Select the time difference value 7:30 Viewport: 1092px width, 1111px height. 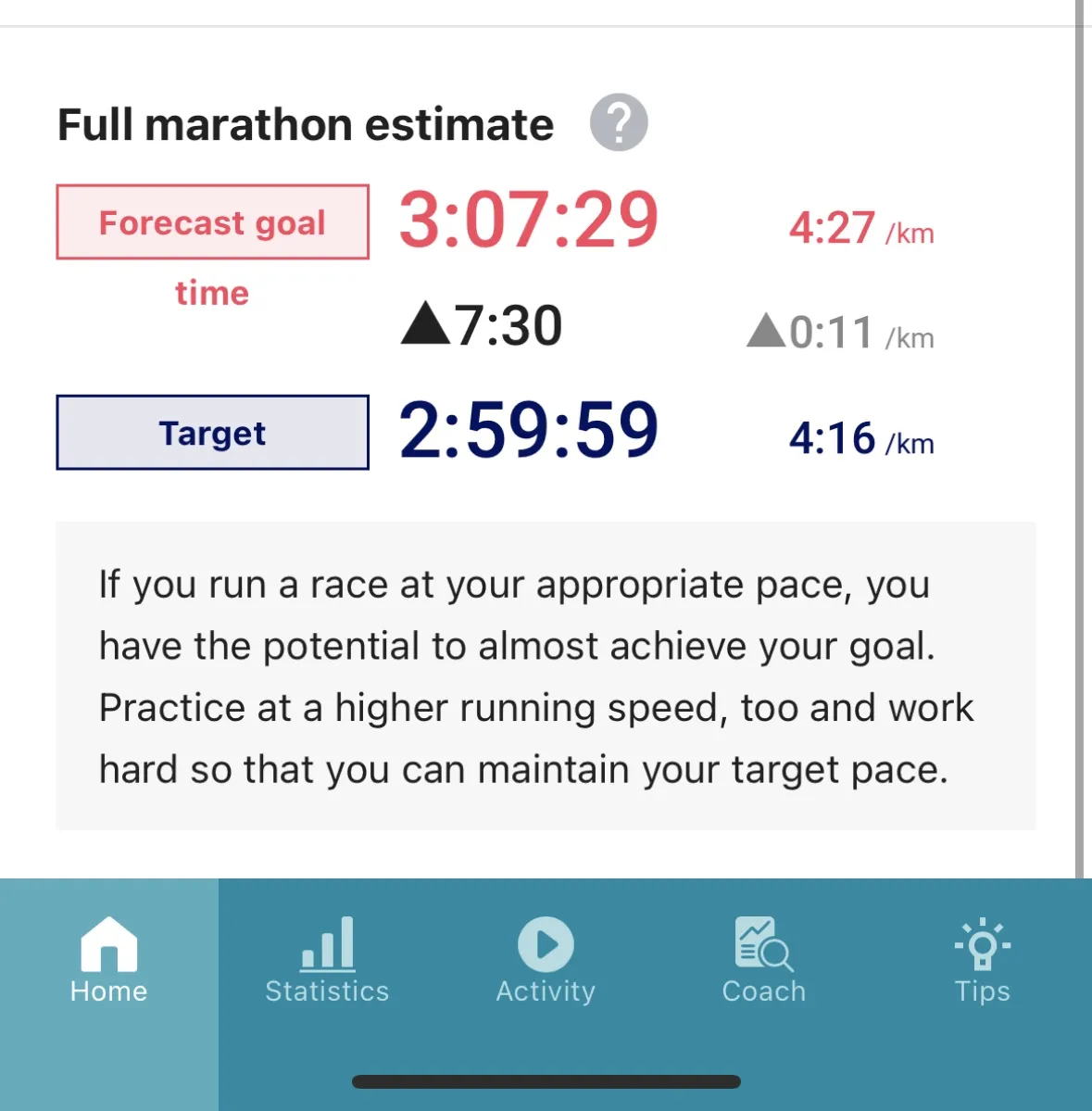(508, 323)
